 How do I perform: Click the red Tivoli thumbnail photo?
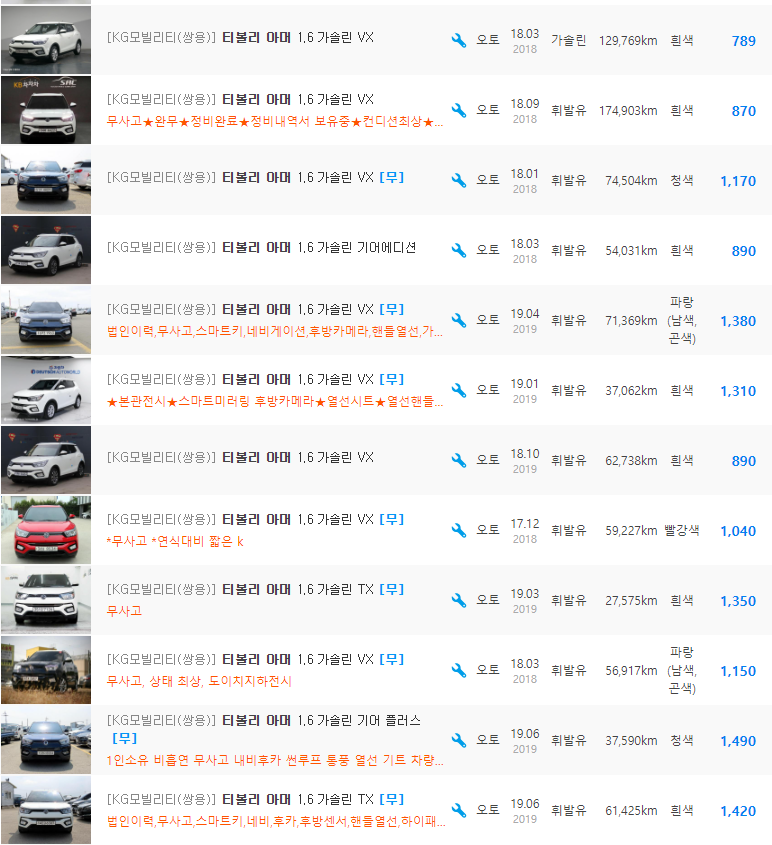[x=46, y=529]
